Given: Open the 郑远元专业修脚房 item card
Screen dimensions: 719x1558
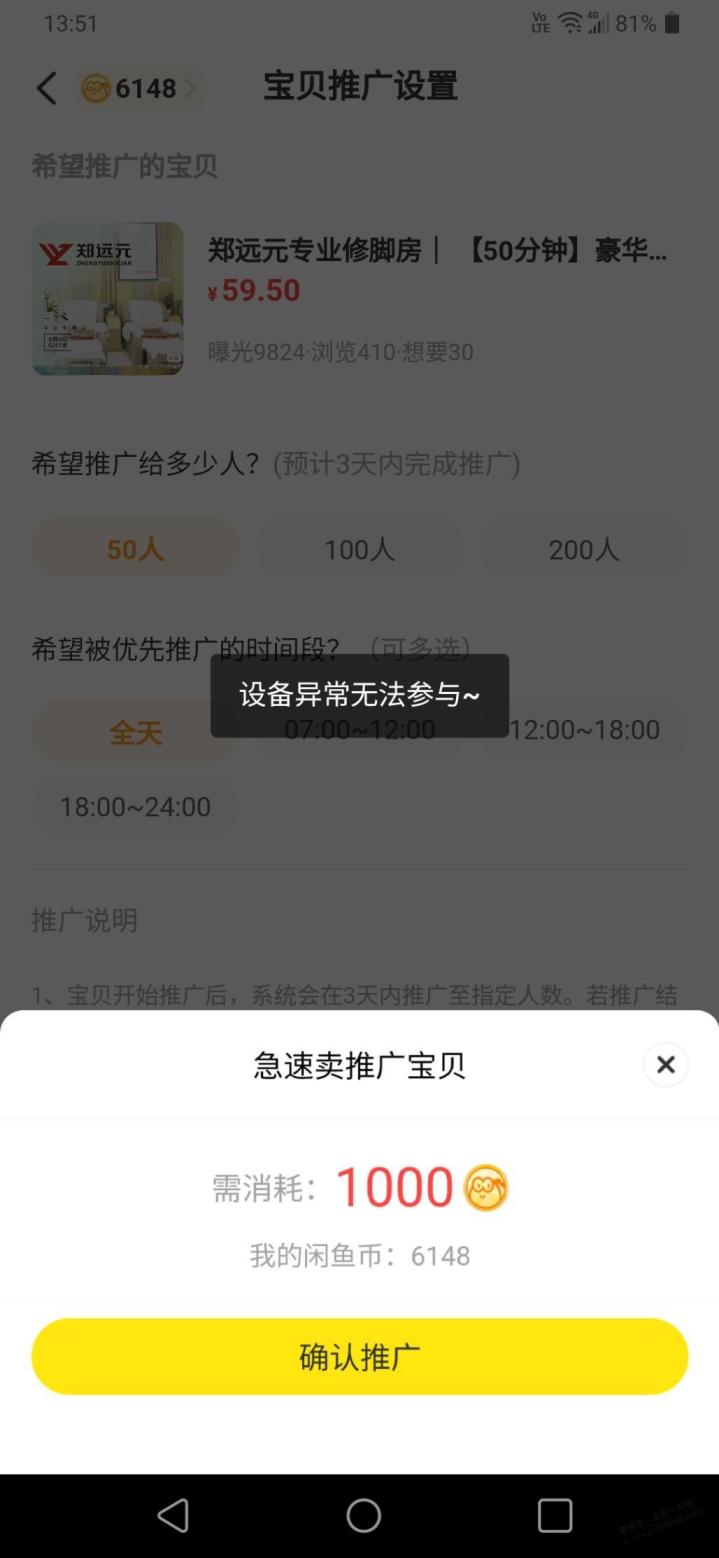Looking at the screenshot, I should (359, 298).
